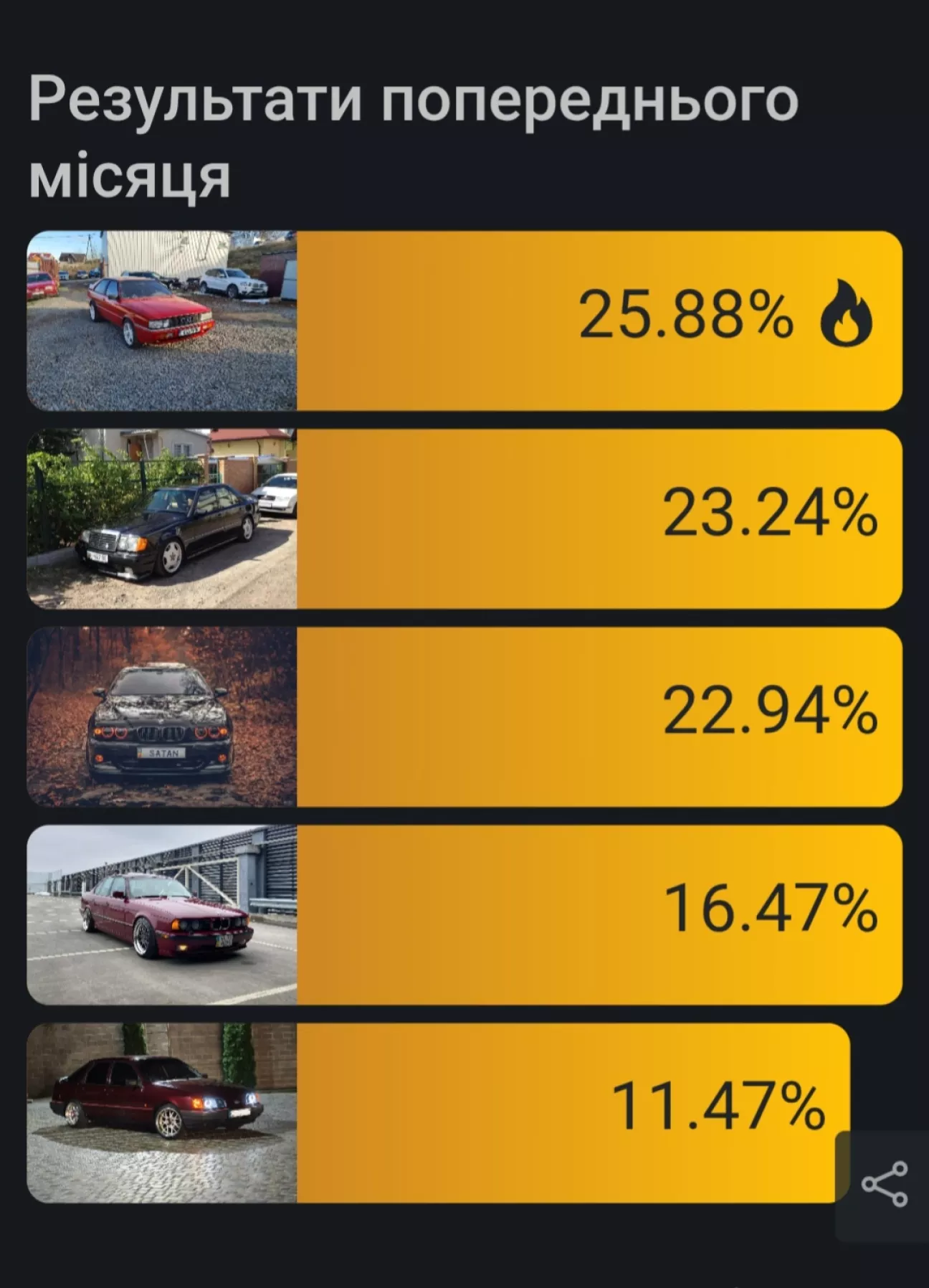Open the black BMW entry with 22.94%

[464, 716]
